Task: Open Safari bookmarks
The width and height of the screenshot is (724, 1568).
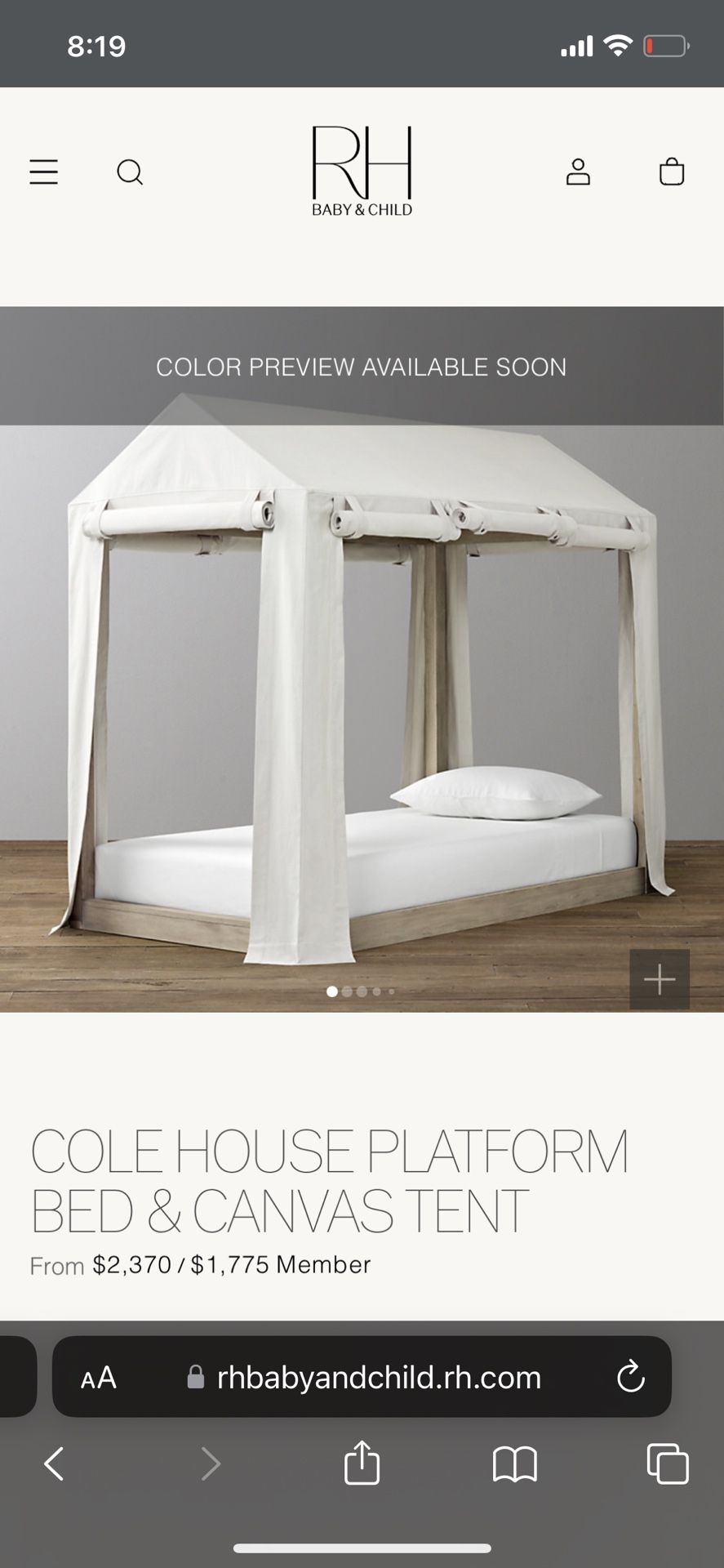Action: 515,1463
